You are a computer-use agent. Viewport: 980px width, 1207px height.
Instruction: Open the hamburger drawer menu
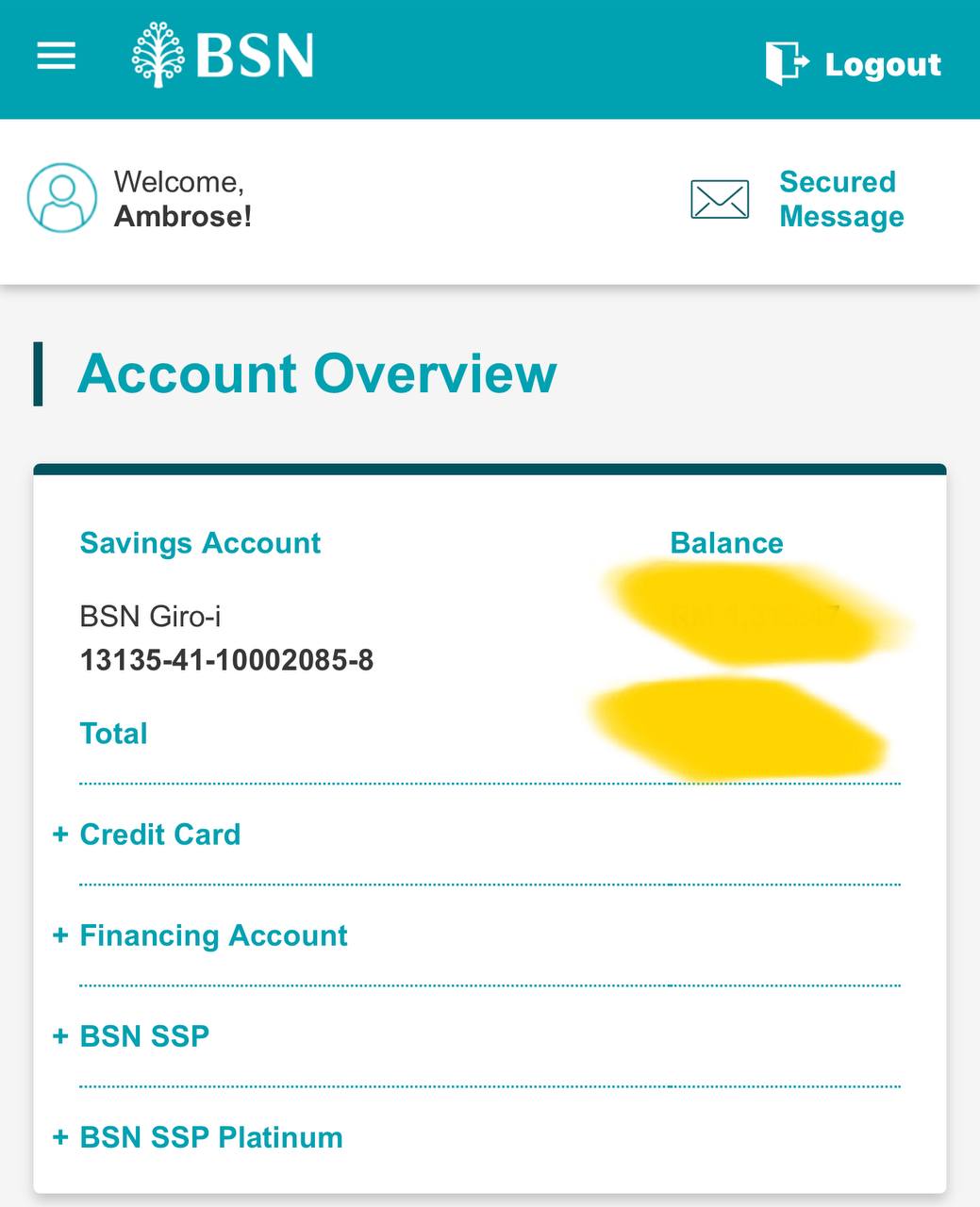coord(56,58)
